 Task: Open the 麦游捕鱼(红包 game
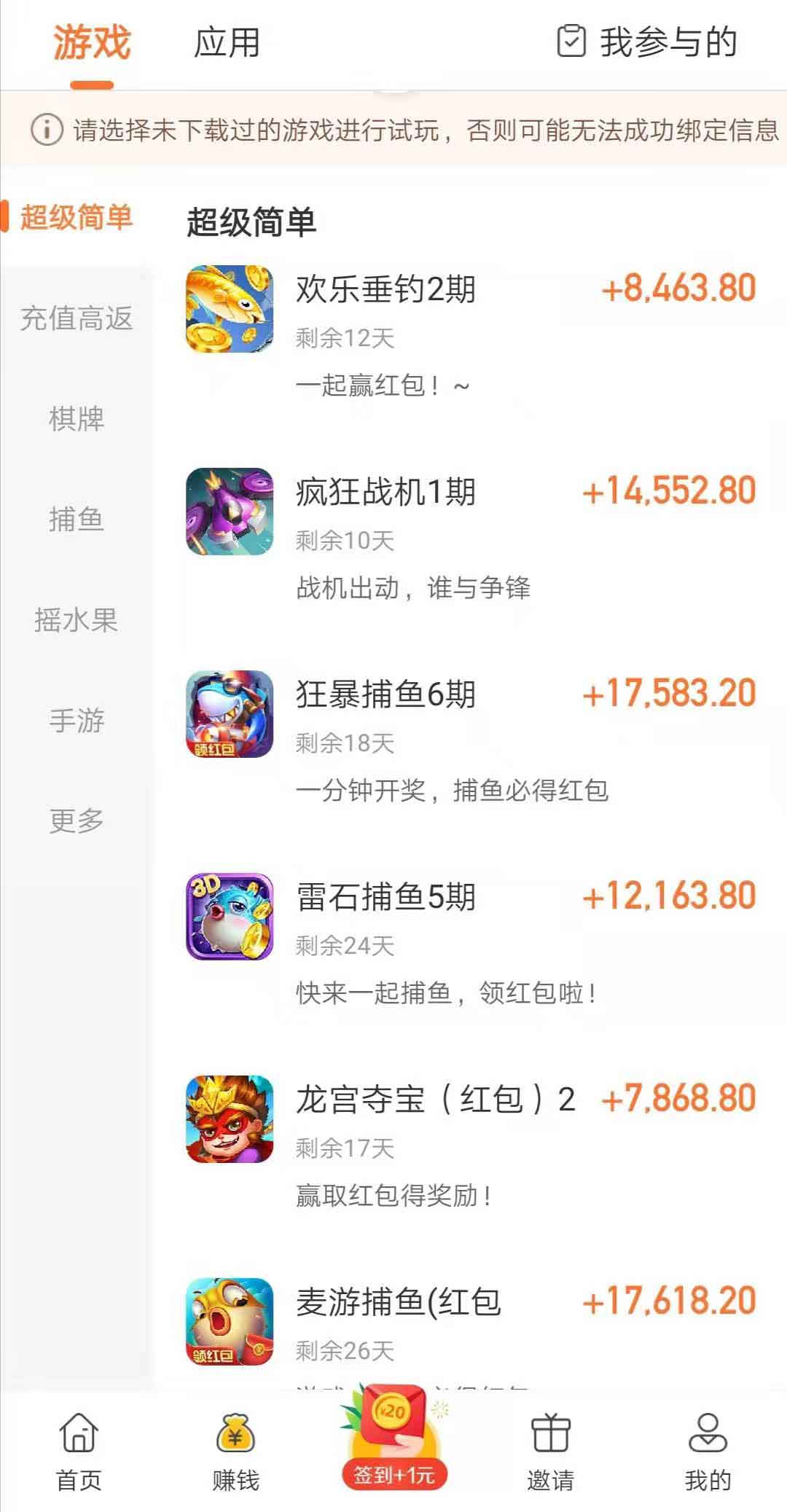(471, 1330)
